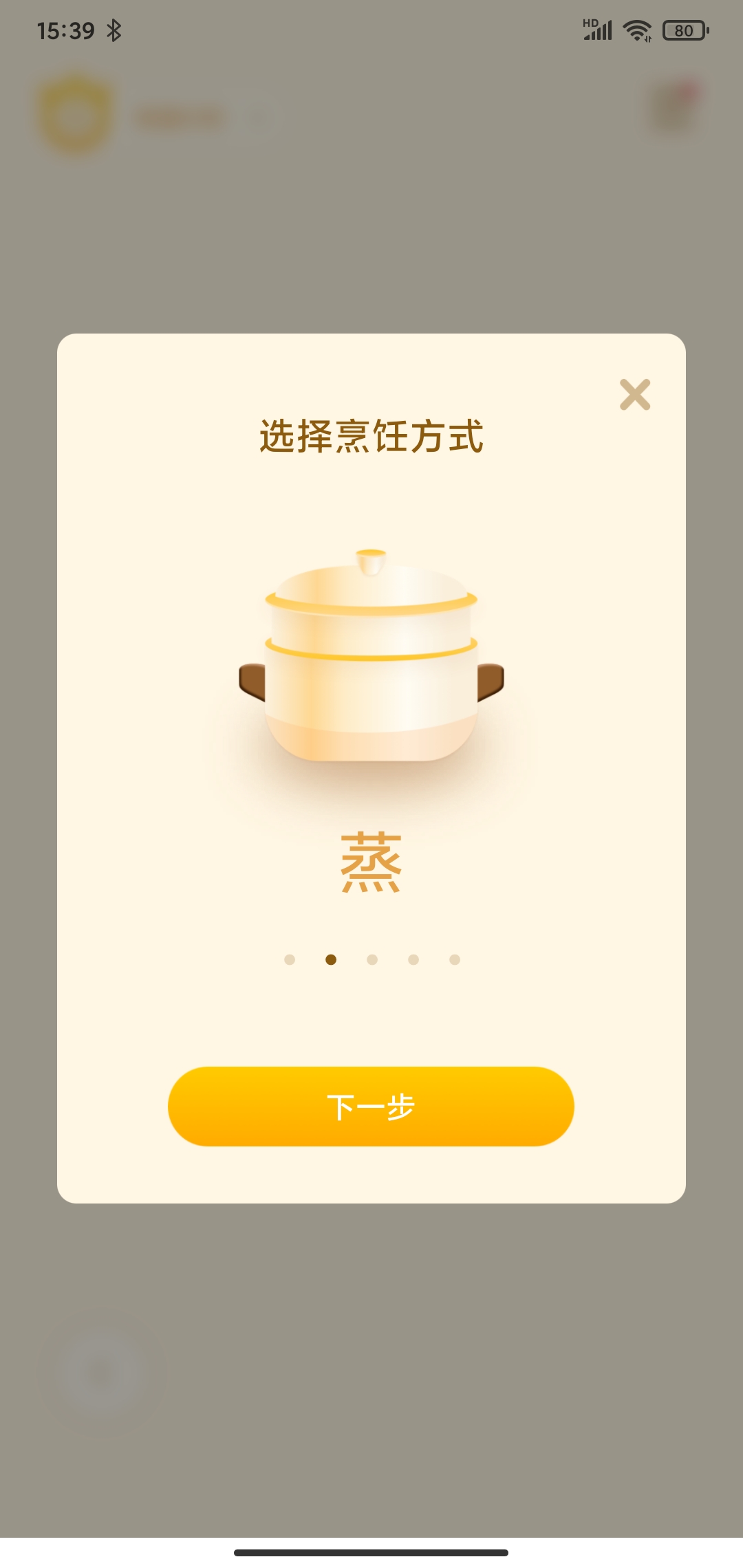Screen dimensions: 743x1568
Task: Jump to the first page indicator dot
Action: (290, 959)
